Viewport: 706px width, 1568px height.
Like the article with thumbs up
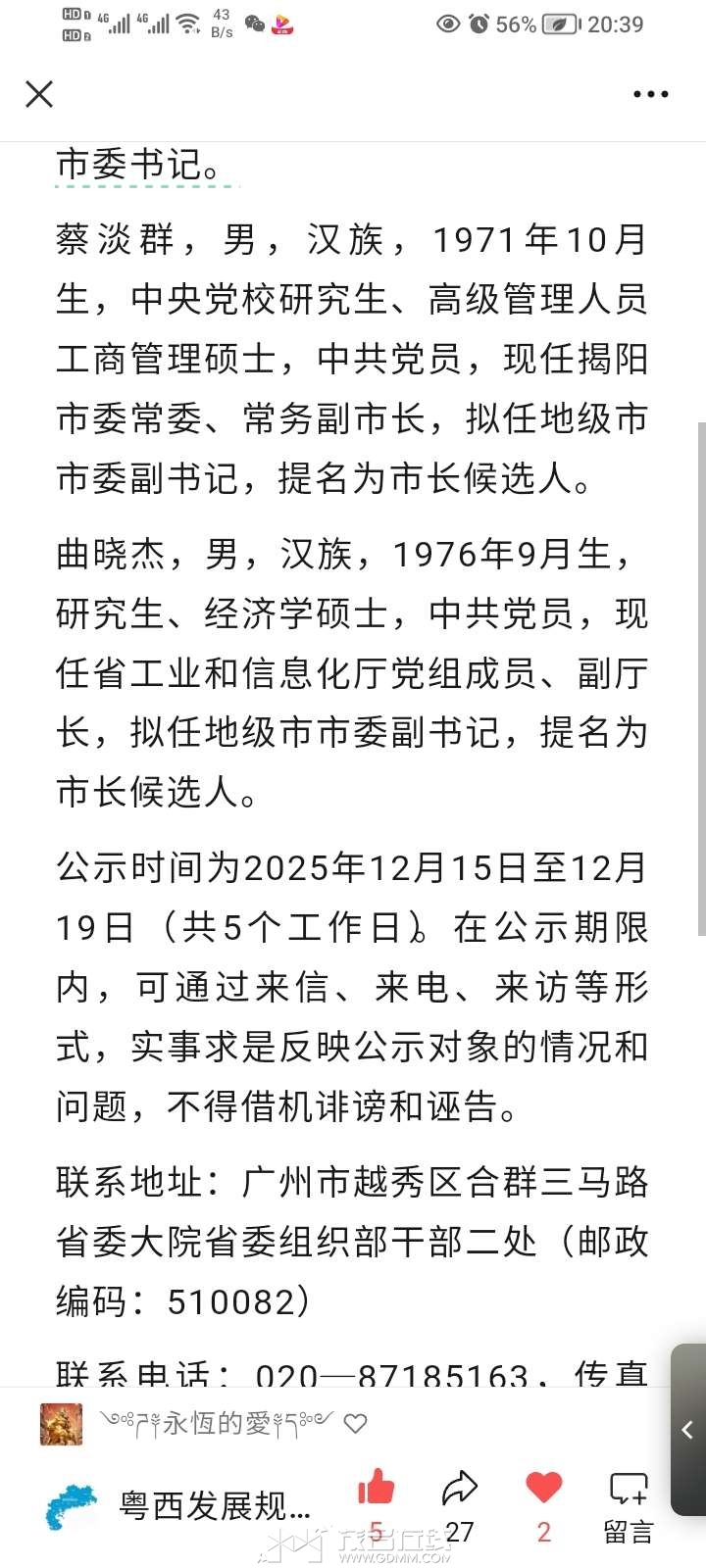[376, 1490]
